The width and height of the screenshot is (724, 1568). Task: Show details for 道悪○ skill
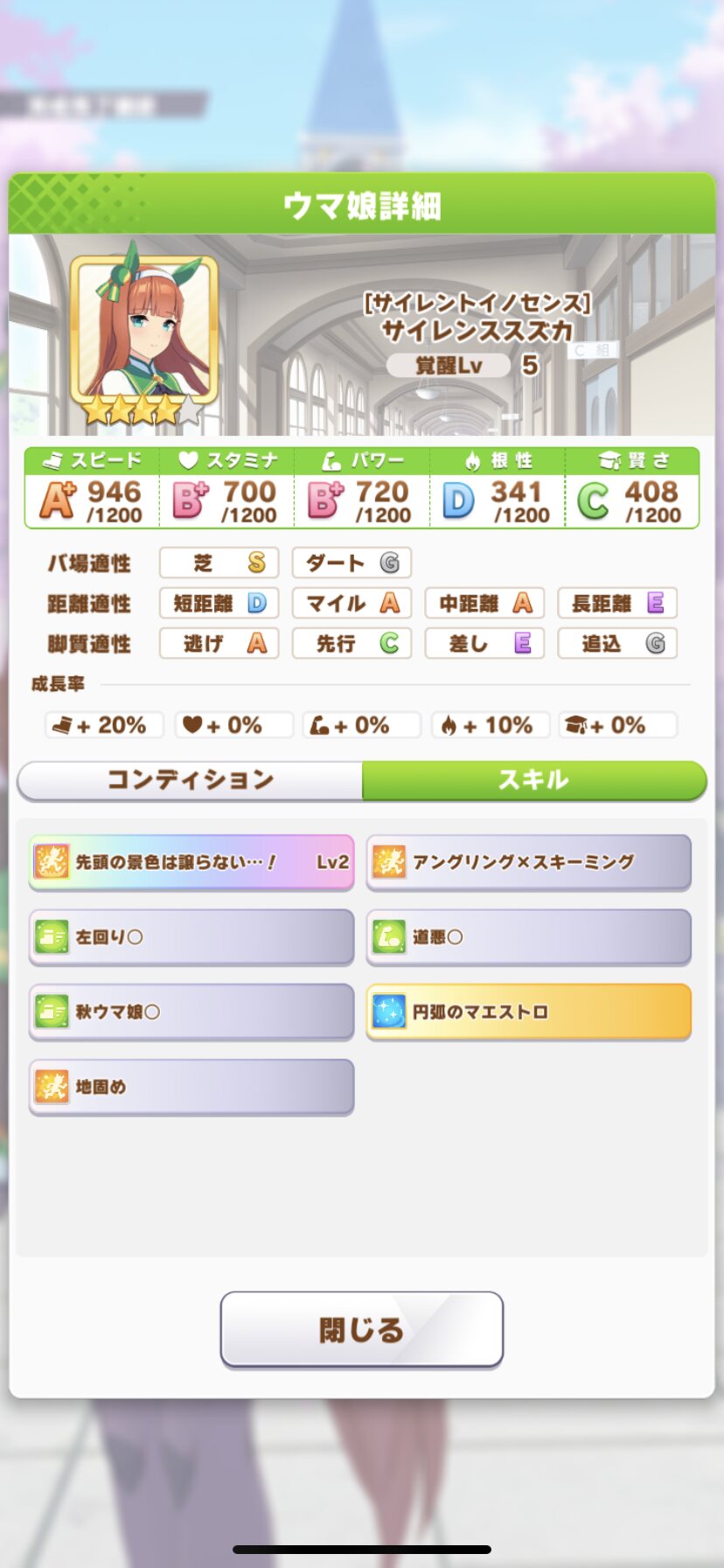pyautogui.click(x=528, y=937)
